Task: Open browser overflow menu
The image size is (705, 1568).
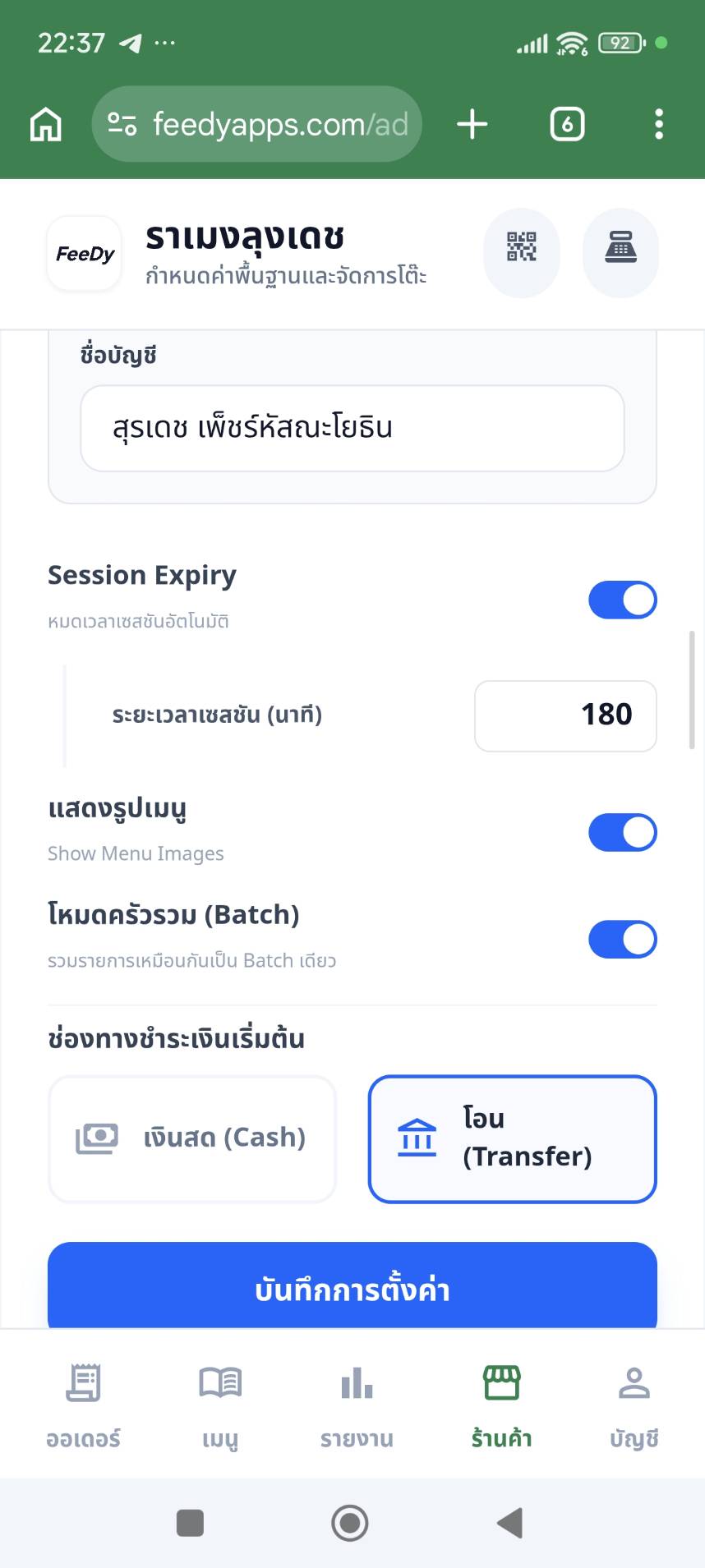Action: pyautogui.click(x=658, y=124)
